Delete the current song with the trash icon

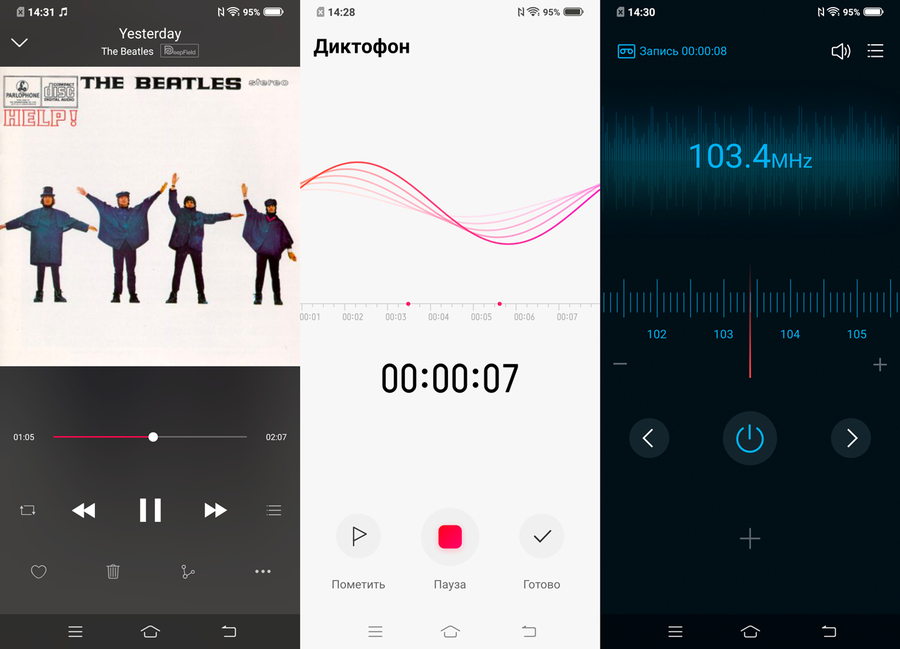click(113, 572)
